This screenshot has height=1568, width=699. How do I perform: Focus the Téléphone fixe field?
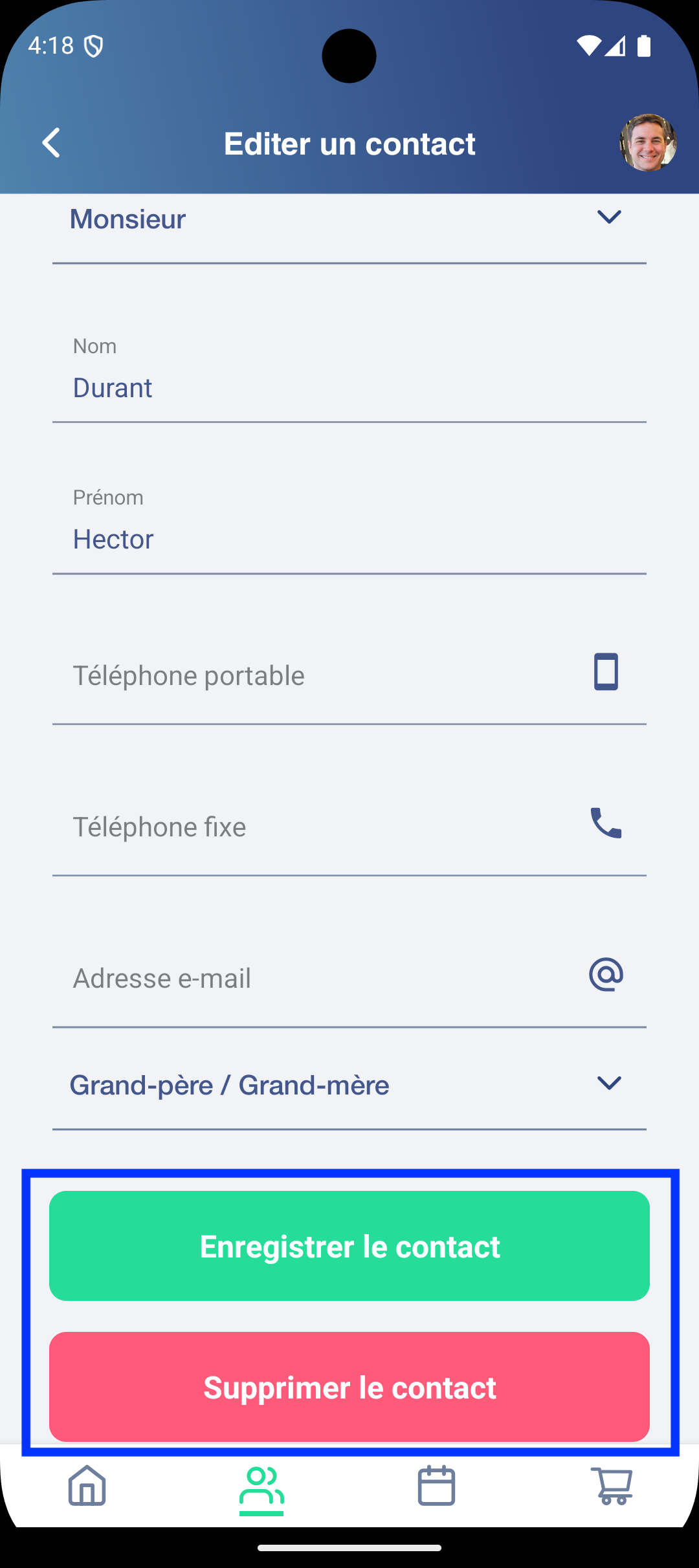click(324, 827)
